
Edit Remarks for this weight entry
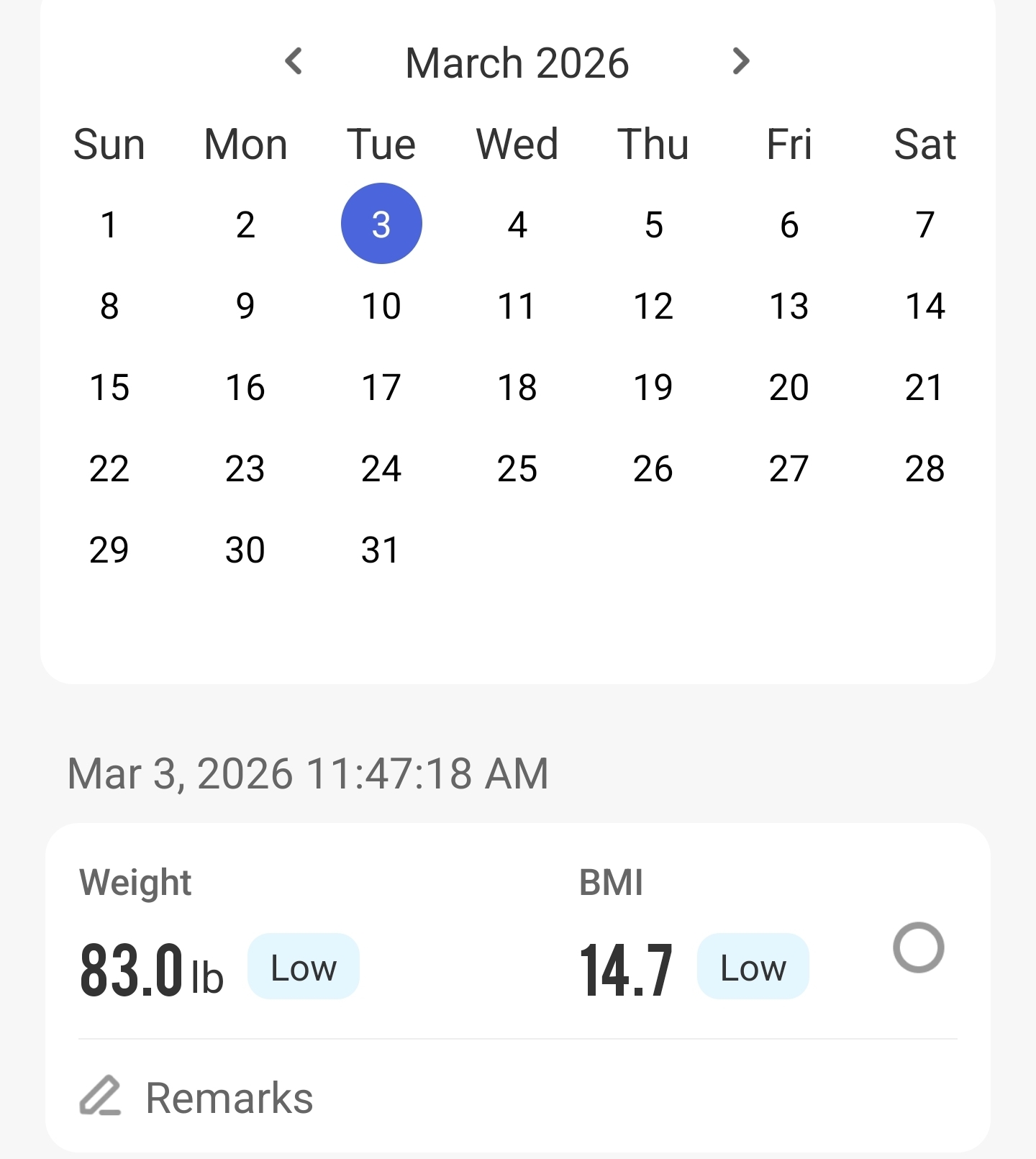tap(197, 1098)
